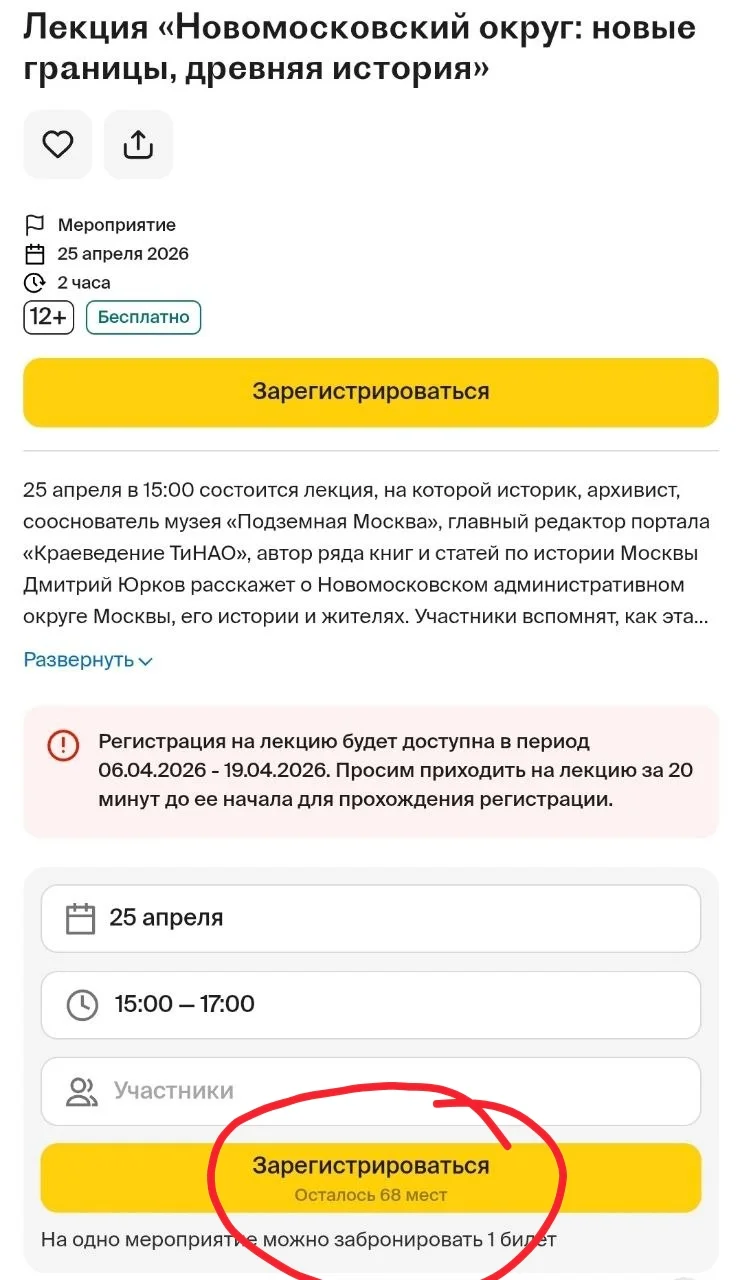Viewport: 742px width, 1280px height.
Task: Register using the button showing Осталось 68 мест
Action: [x=371, y=1178]
